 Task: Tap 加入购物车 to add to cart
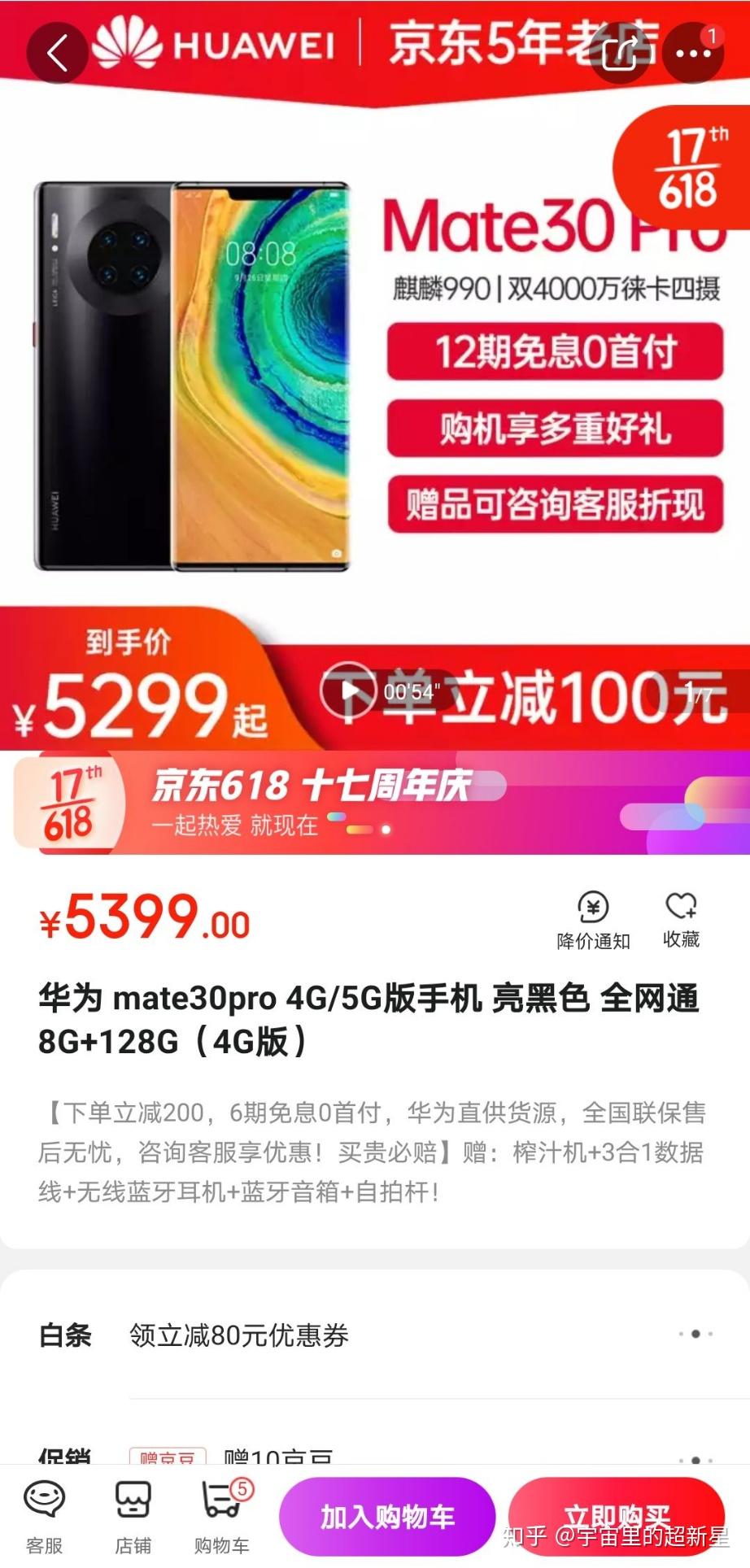[387, 1517]
